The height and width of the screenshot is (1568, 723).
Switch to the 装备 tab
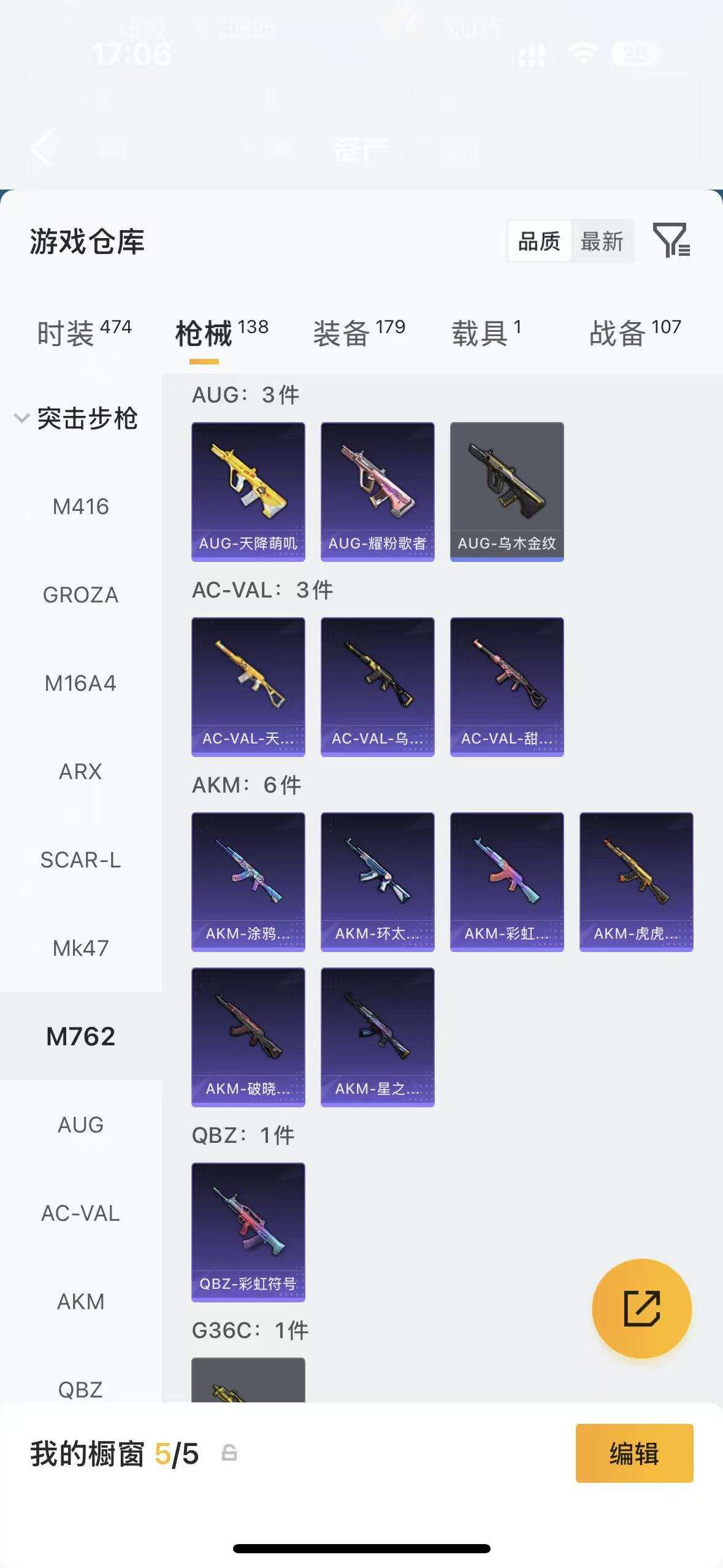359,333
